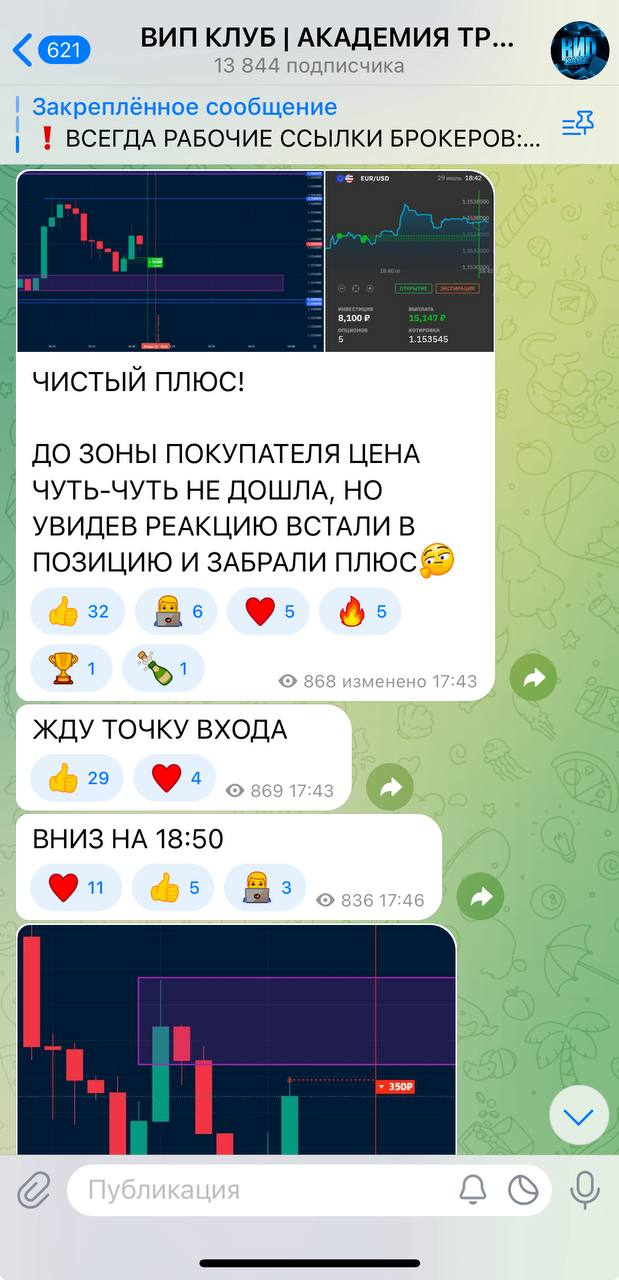Like ЖДУ ТОЧКУ ВХОДА with thumbs up
The width and height of the screenshot is (619, 1280).
tap(77, 777)
